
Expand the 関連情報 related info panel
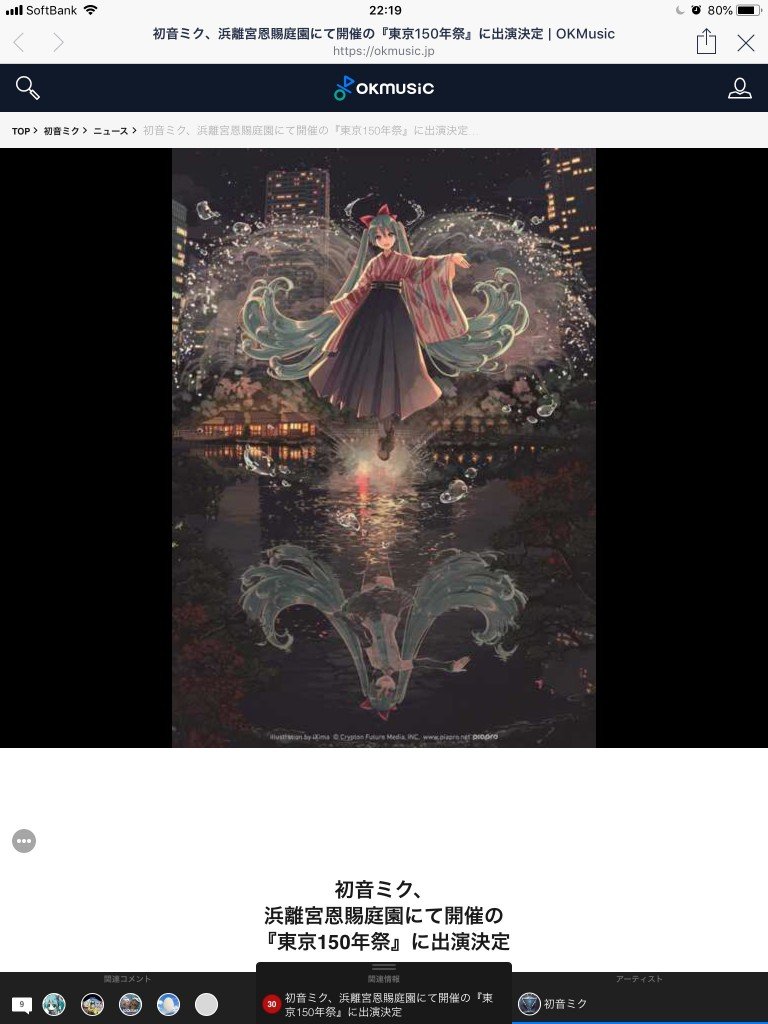(384, 969)
